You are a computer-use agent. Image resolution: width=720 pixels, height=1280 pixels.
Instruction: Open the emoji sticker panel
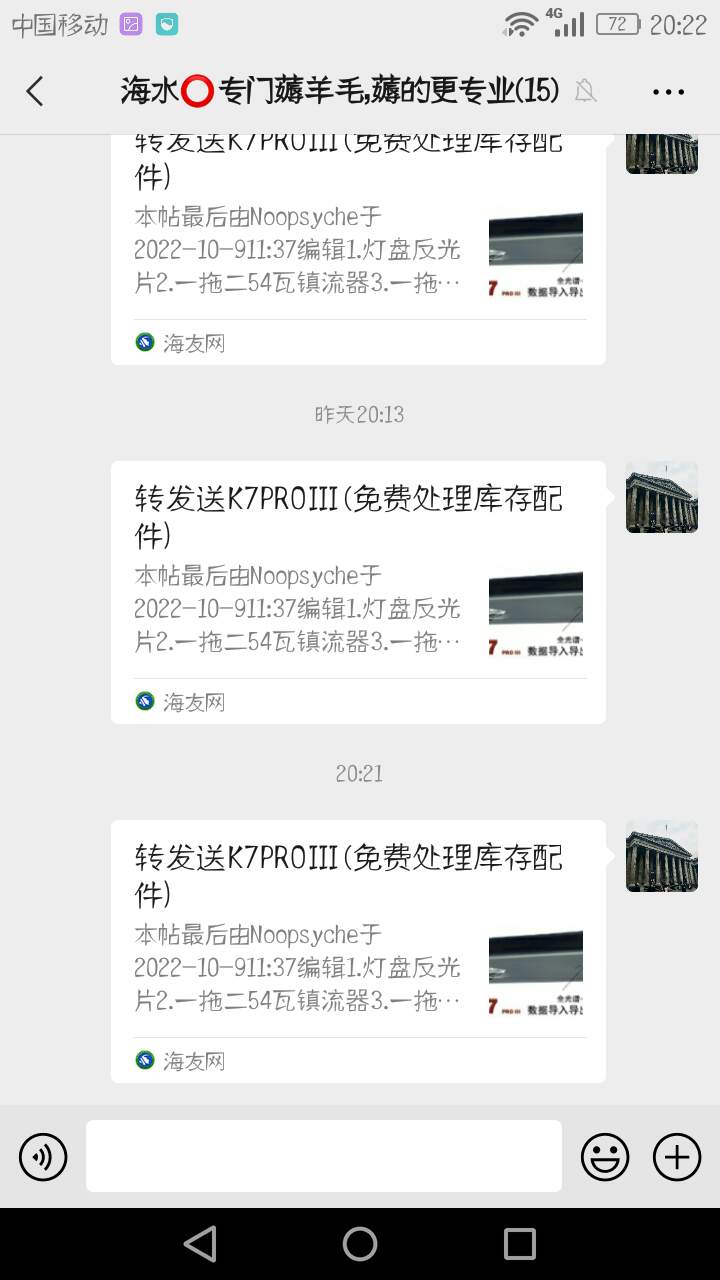pos(605,1157)
